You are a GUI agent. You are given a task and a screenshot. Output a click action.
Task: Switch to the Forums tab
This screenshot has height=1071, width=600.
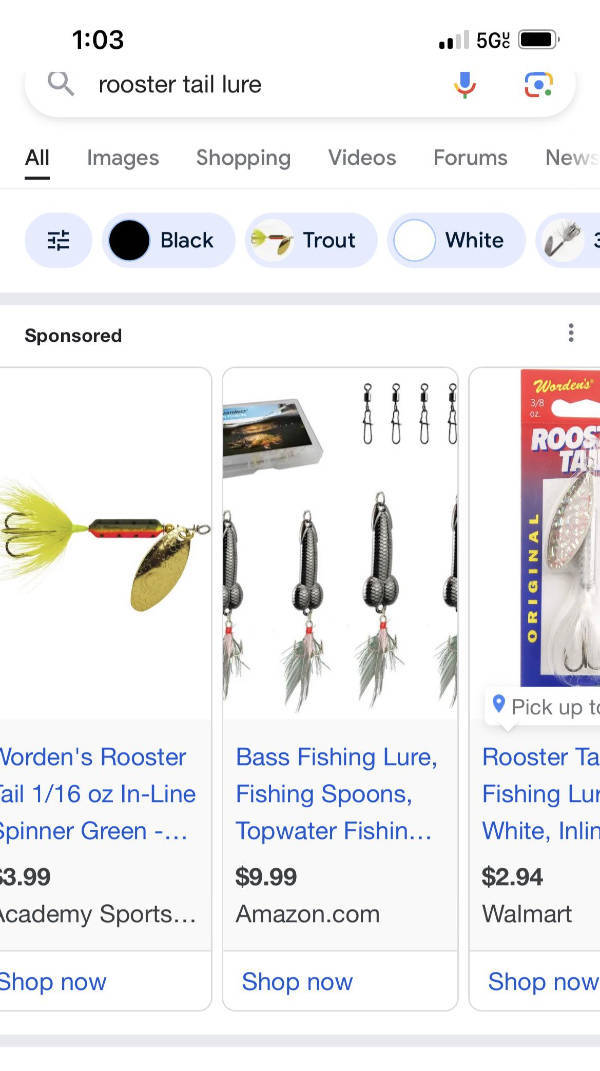tap(470, 158)
